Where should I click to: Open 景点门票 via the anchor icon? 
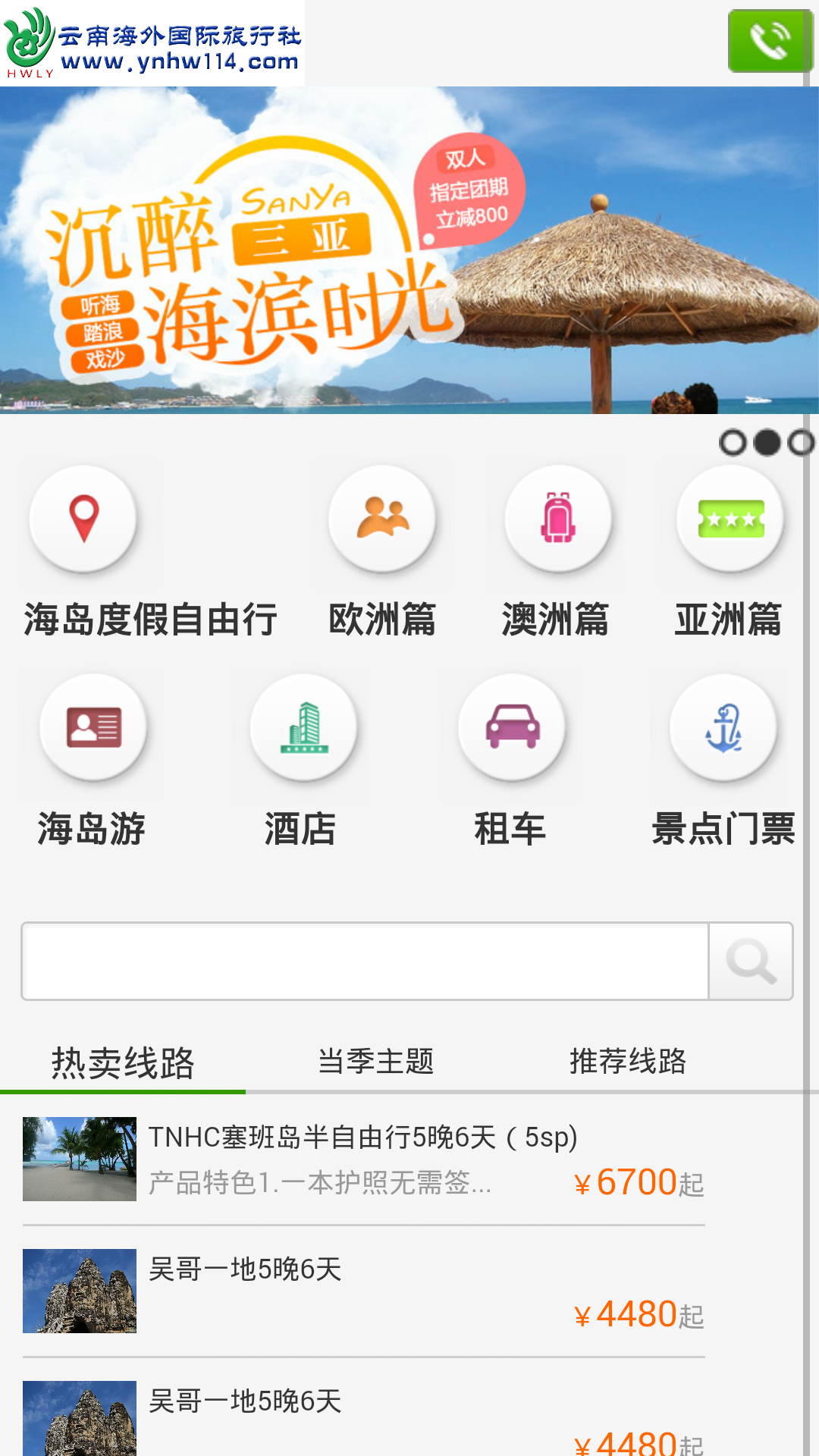tap(722, 726)
